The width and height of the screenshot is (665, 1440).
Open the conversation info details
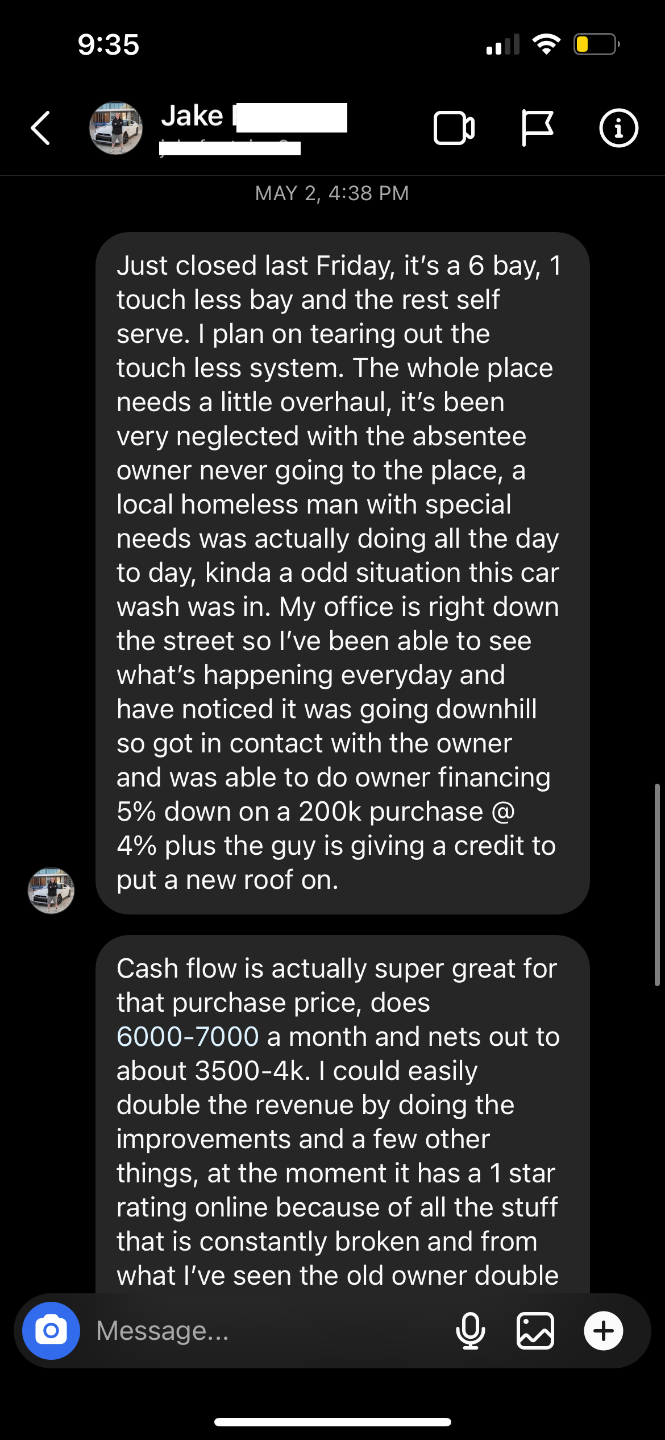pos(618,128)
